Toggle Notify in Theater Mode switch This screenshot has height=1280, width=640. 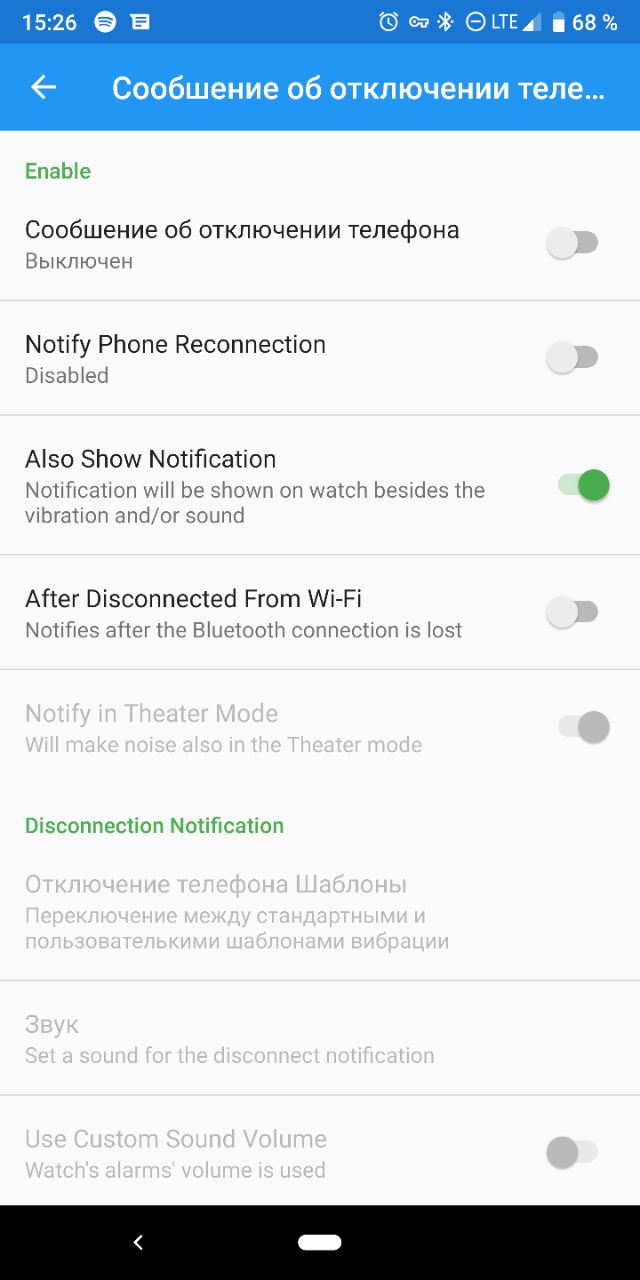[584, 727]
